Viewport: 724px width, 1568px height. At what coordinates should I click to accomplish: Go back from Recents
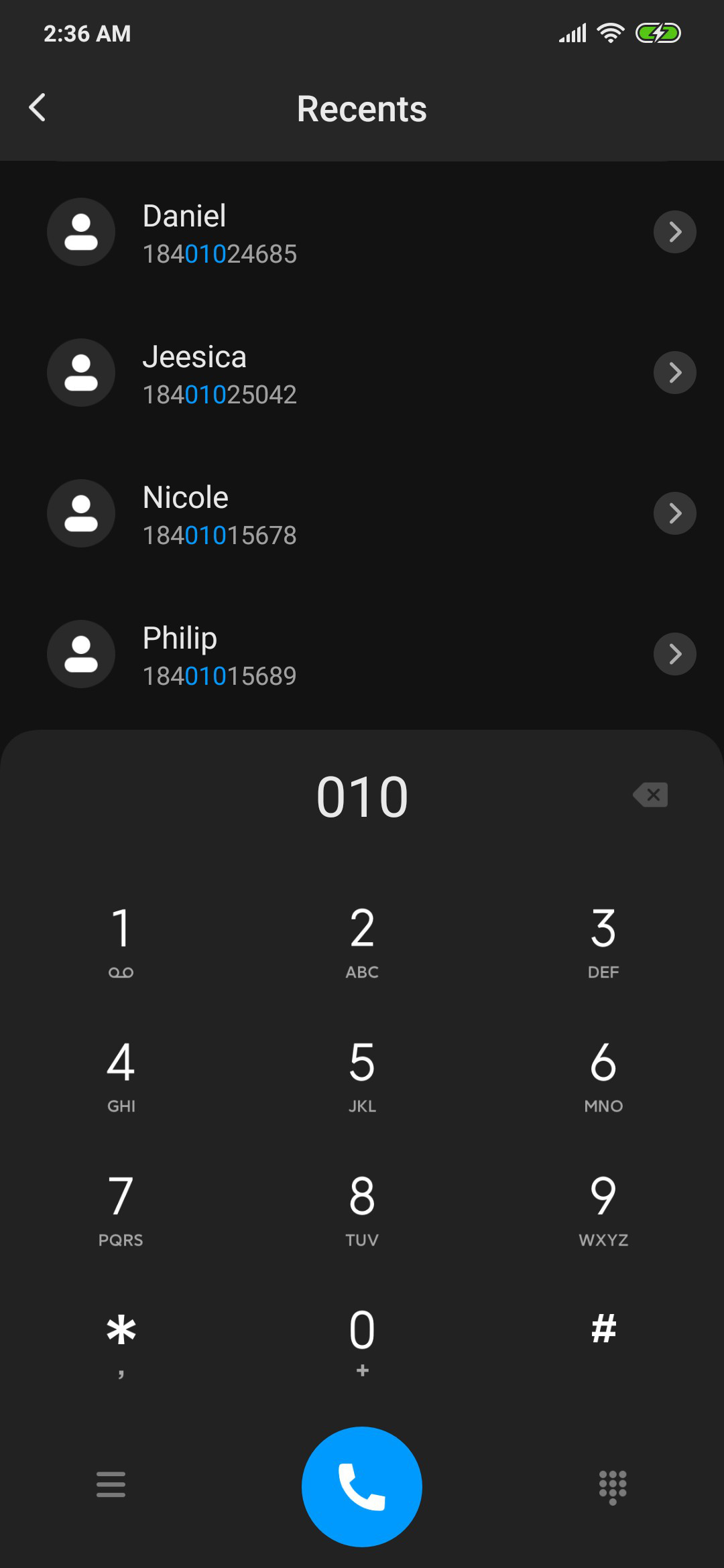(38, 107)
